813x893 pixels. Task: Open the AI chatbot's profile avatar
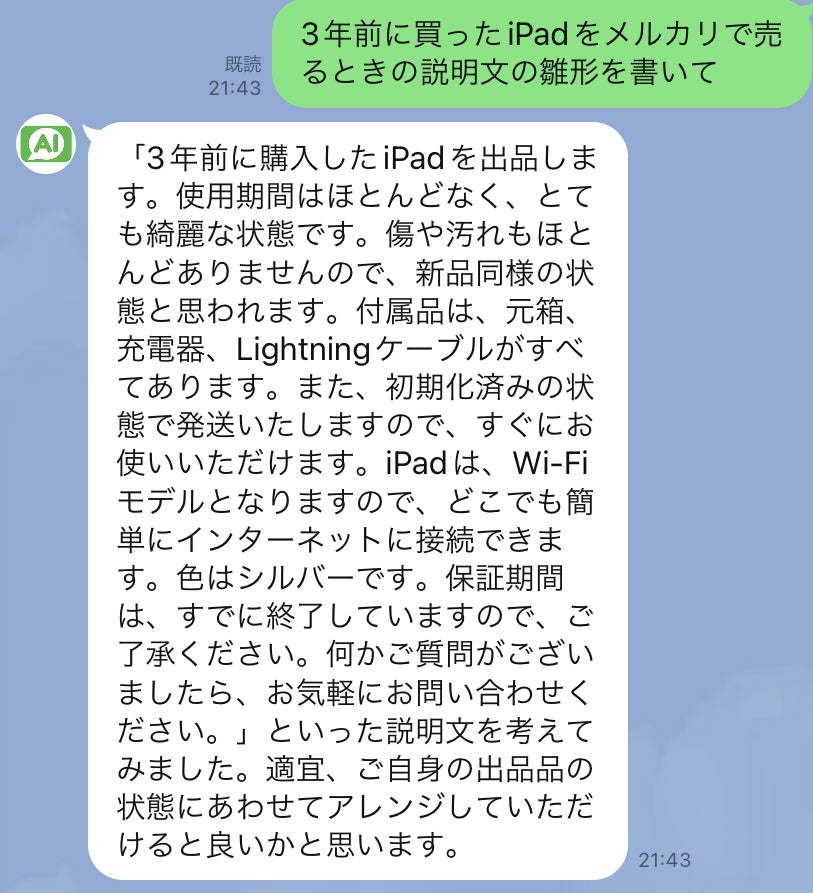point(44,145)
